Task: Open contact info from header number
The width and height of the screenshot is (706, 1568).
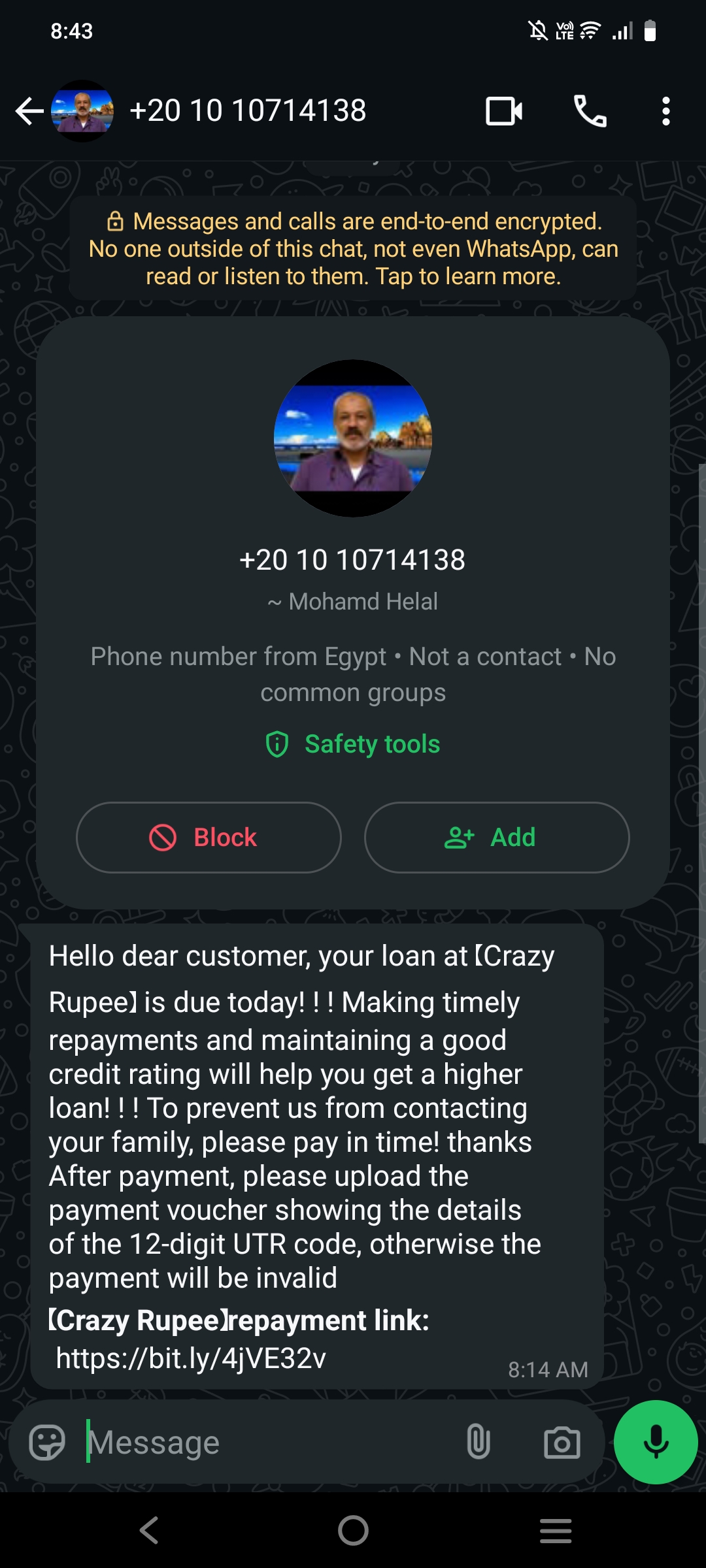Action: tap(247, 111)
